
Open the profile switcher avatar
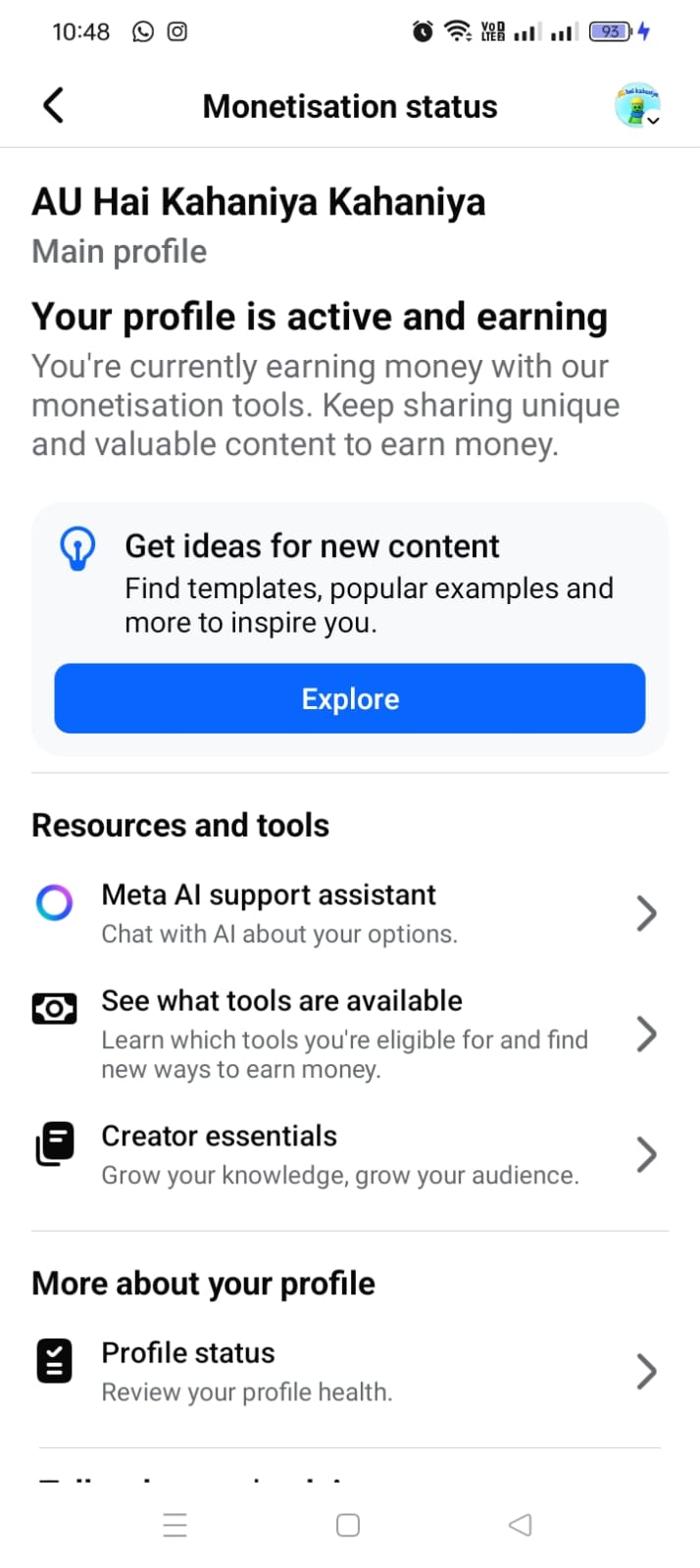click(637, 106)
